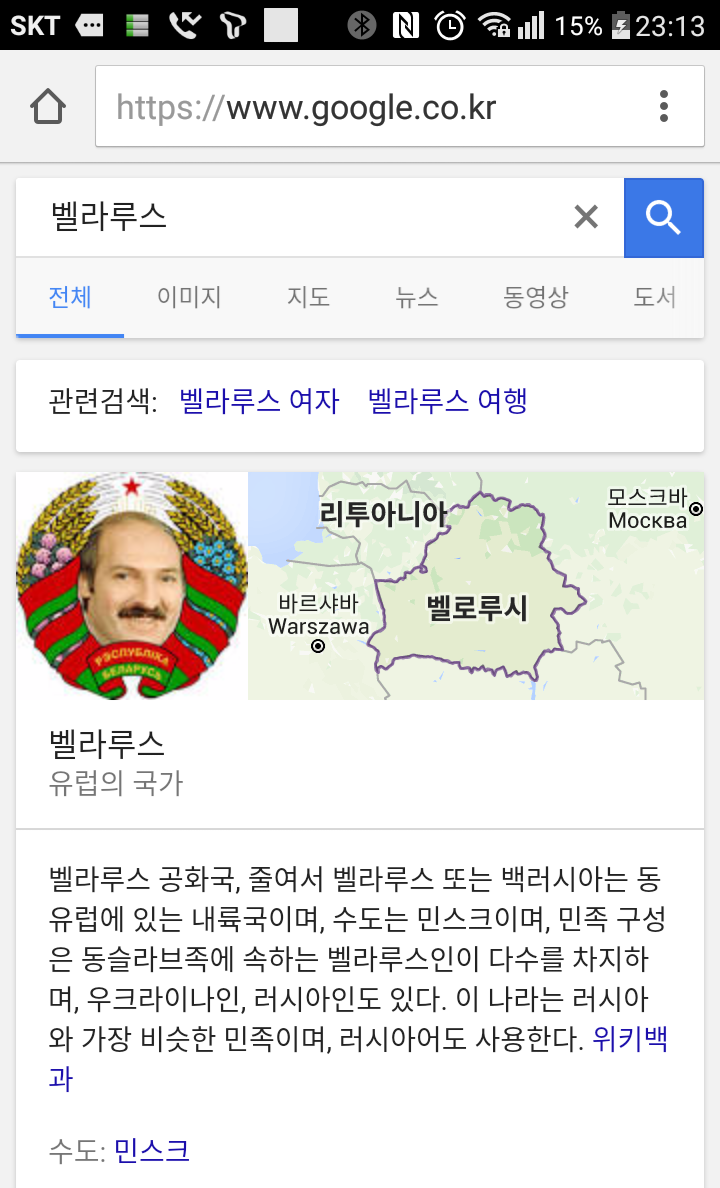The image size is (720, 1188).
Task: Switch to the 뉴스 tab
Action: [417, 297]
